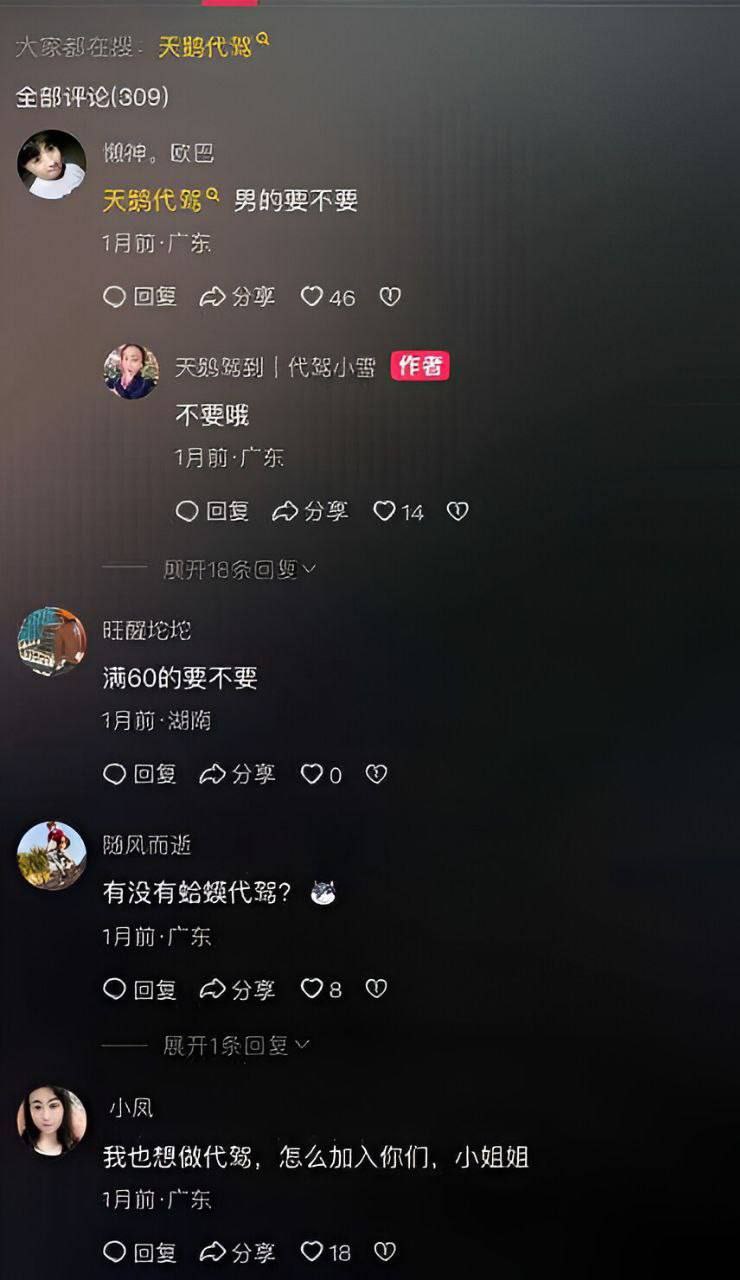Share the author's reply 不要哦

point(310,512)
